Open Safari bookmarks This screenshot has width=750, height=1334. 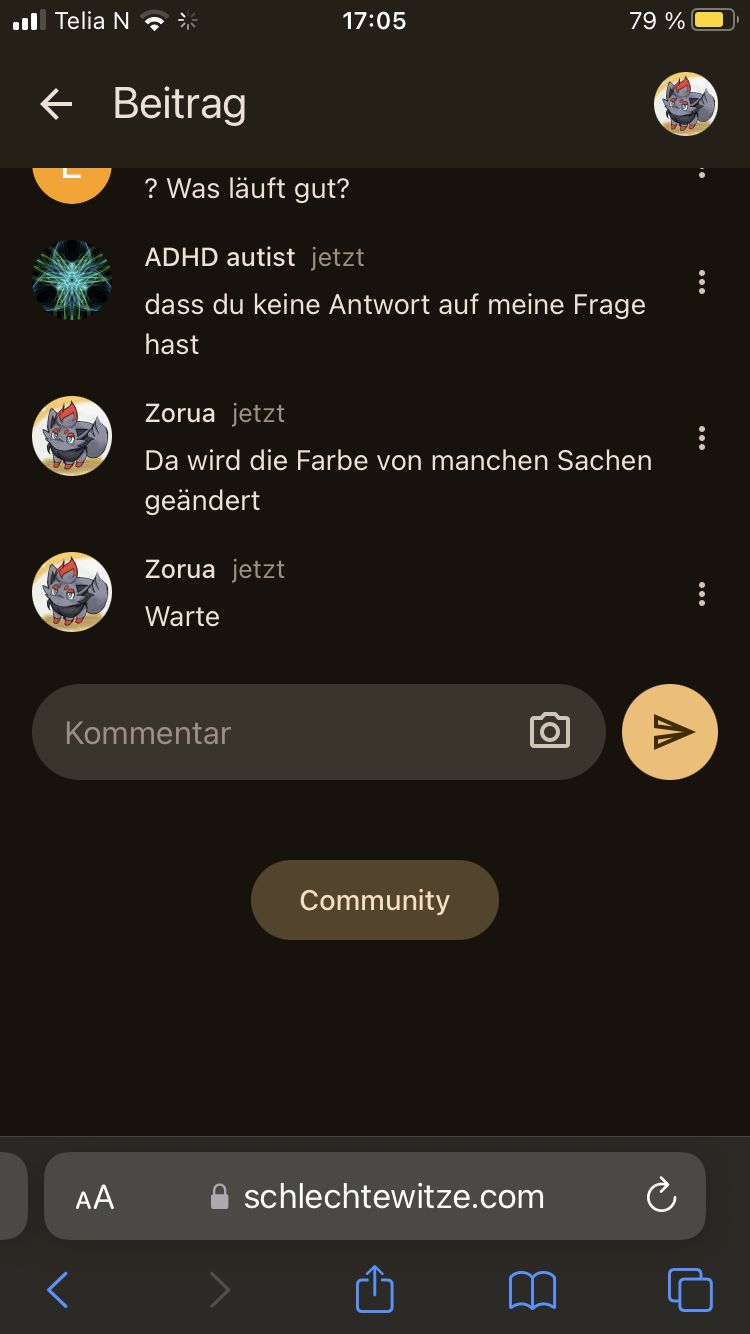pyautogui.click(x=532, y=1290)
